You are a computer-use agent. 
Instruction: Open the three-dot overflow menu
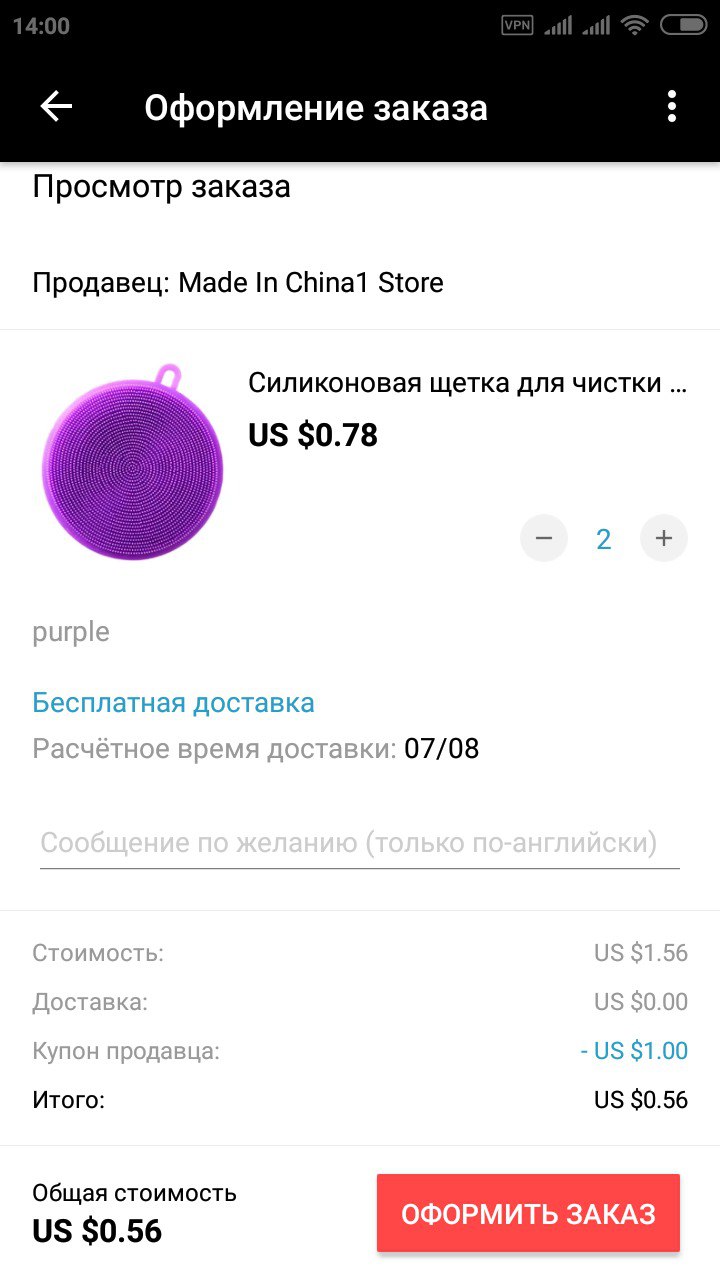point(672,107)
